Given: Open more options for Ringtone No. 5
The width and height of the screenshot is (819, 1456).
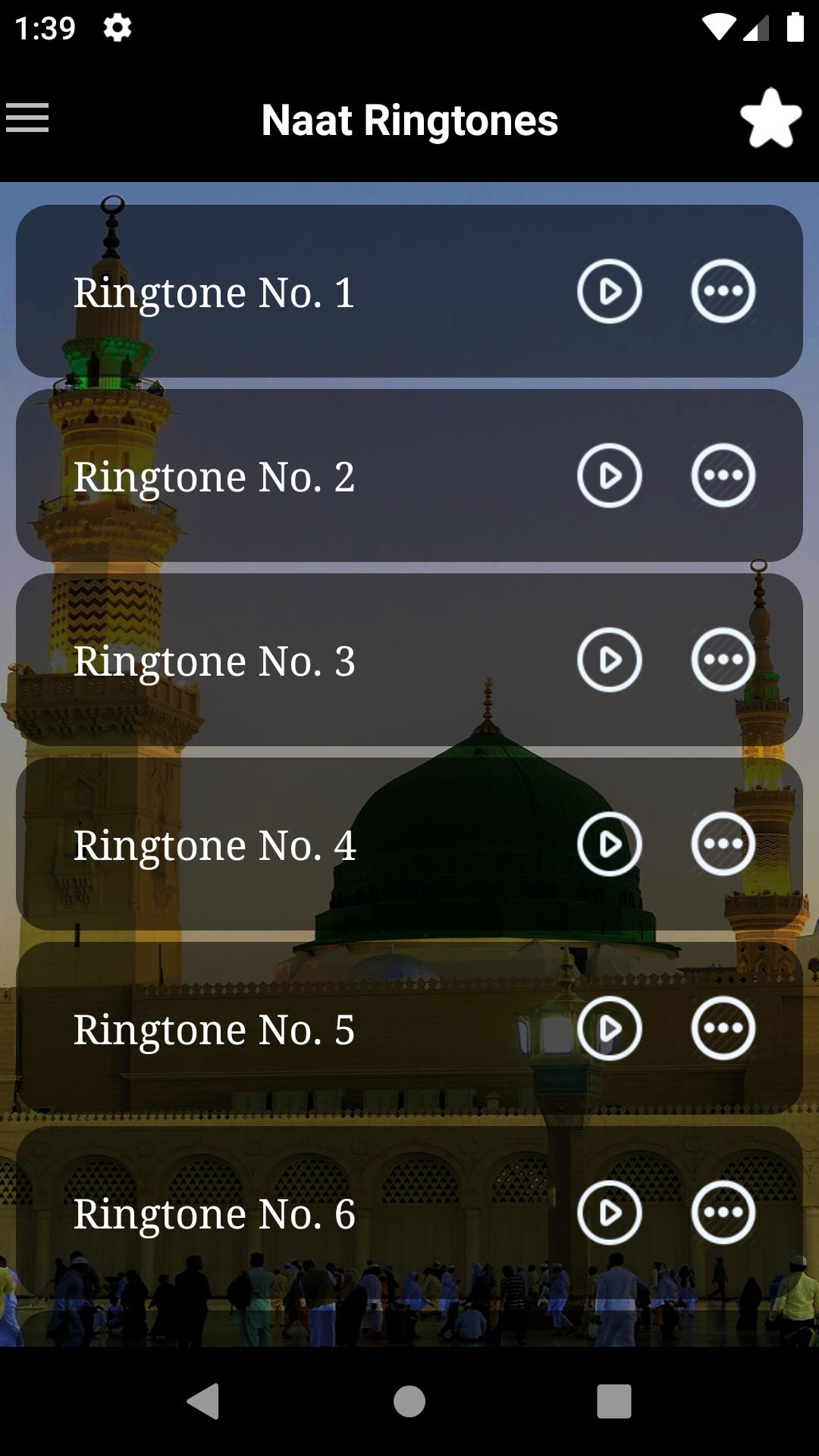Looking at the screenshot, I should pyautogui.click(x=723, y=1028).
